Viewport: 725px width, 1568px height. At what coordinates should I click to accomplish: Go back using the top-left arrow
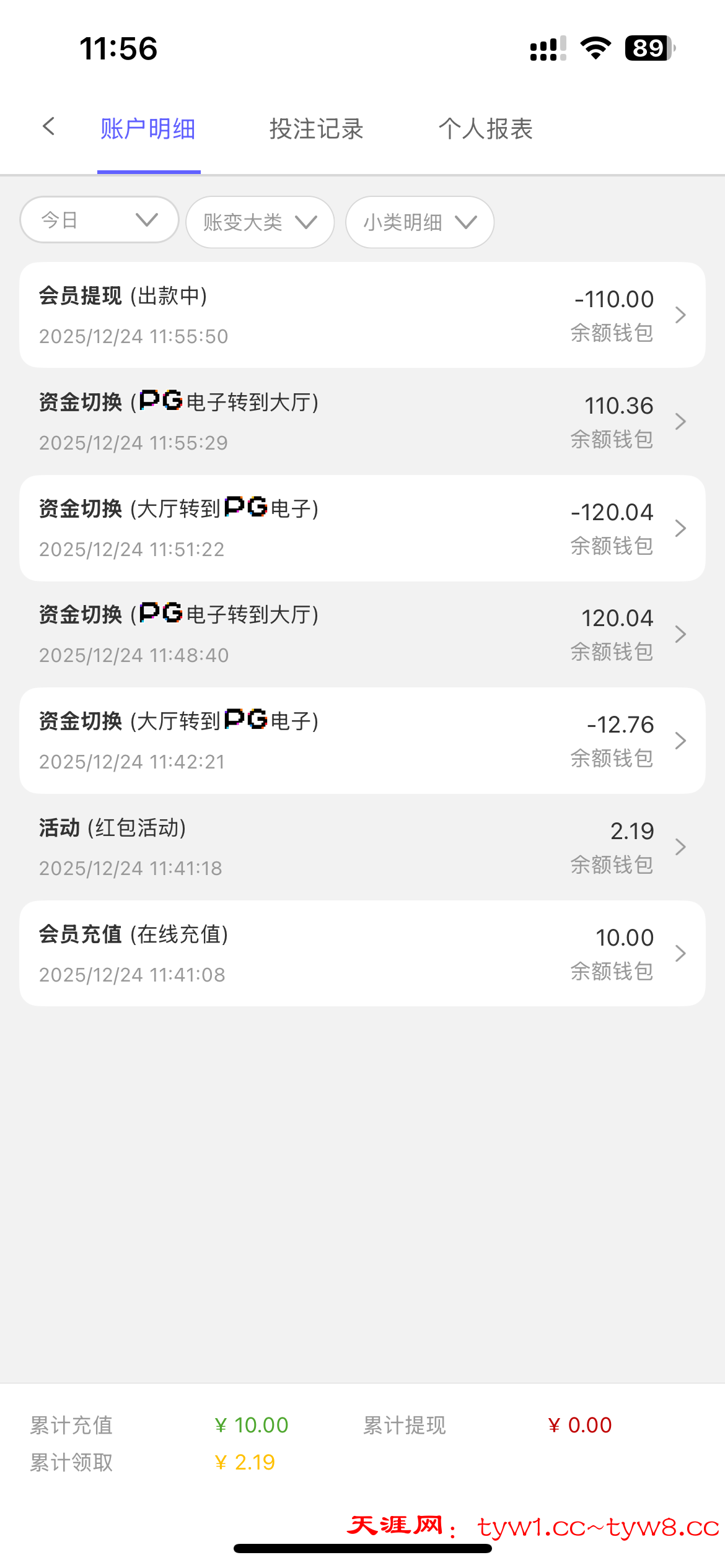click(49, 127)
